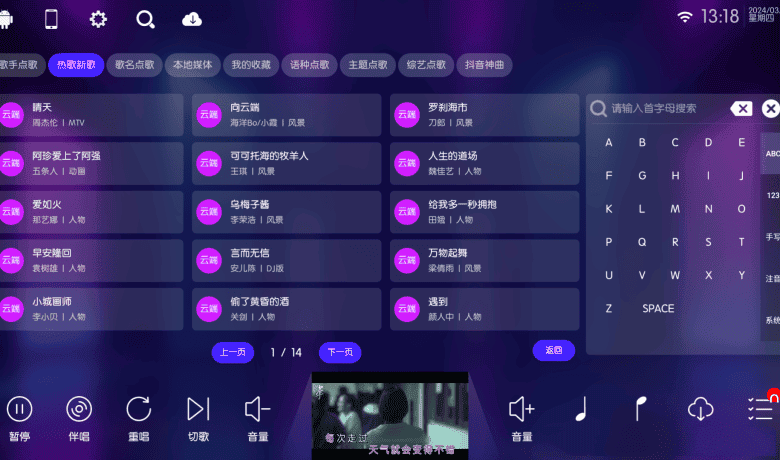Open the 我的收藏 tab
This screenshot has width=780, height=460.
pos(250,65)
